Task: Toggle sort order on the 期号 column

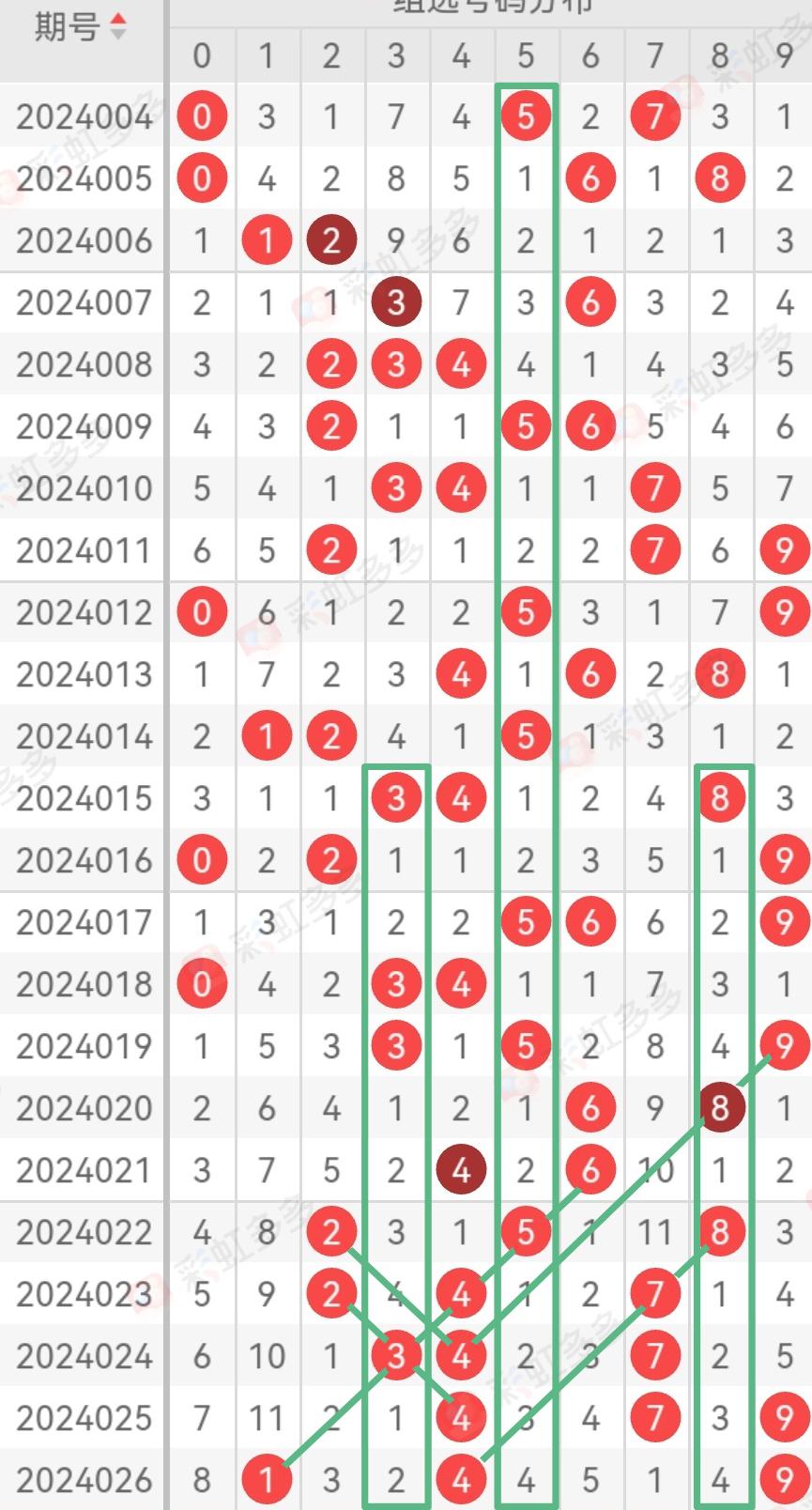Action: pos(117,26)
